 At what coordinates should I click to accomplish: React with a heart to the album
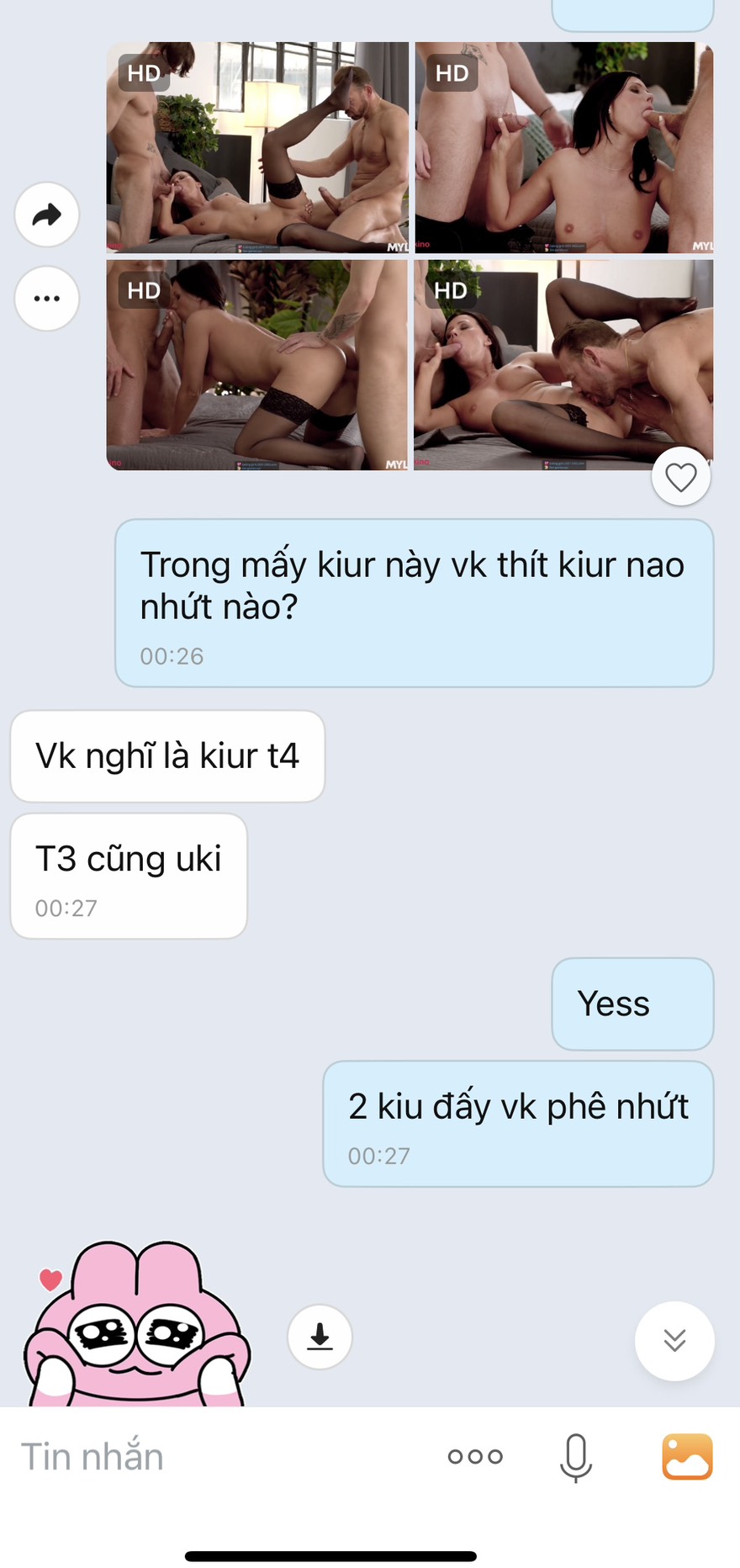pyautogui.click(x=681, y=477)
